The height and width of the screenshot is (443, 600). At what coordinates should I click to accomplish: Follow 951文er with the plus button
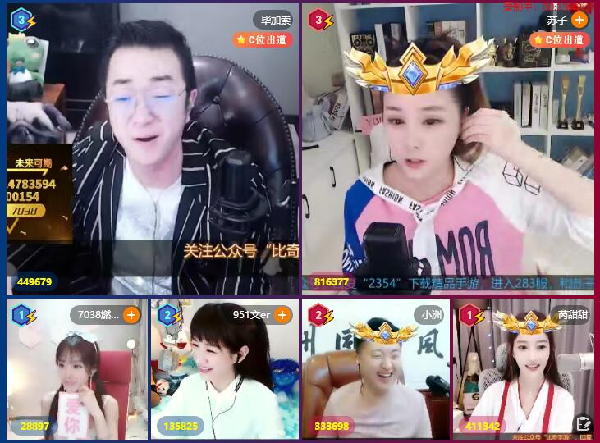pyautogui.click(x=281, y=315)
